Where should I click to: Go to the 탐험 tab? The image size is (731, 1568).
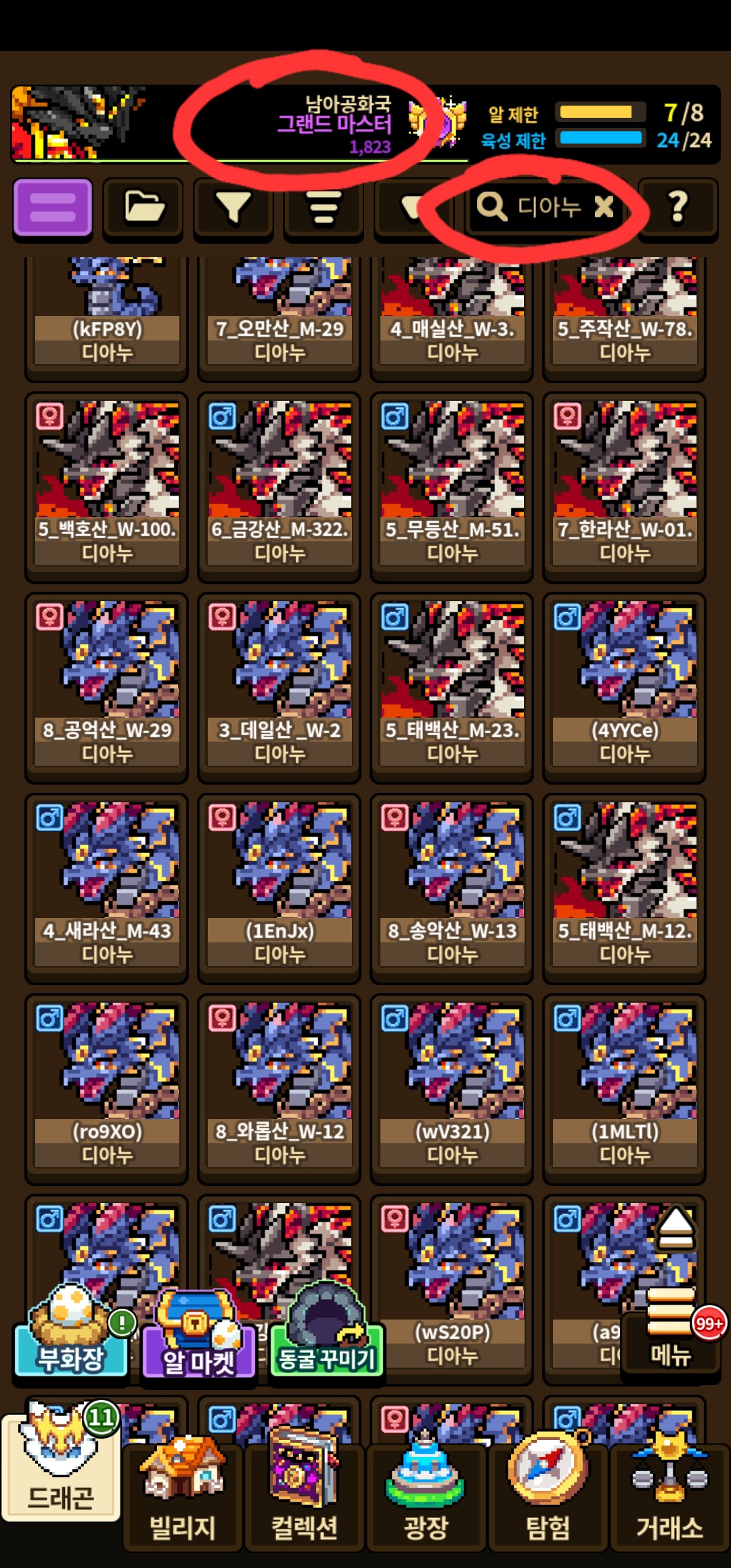[548, 1494]
